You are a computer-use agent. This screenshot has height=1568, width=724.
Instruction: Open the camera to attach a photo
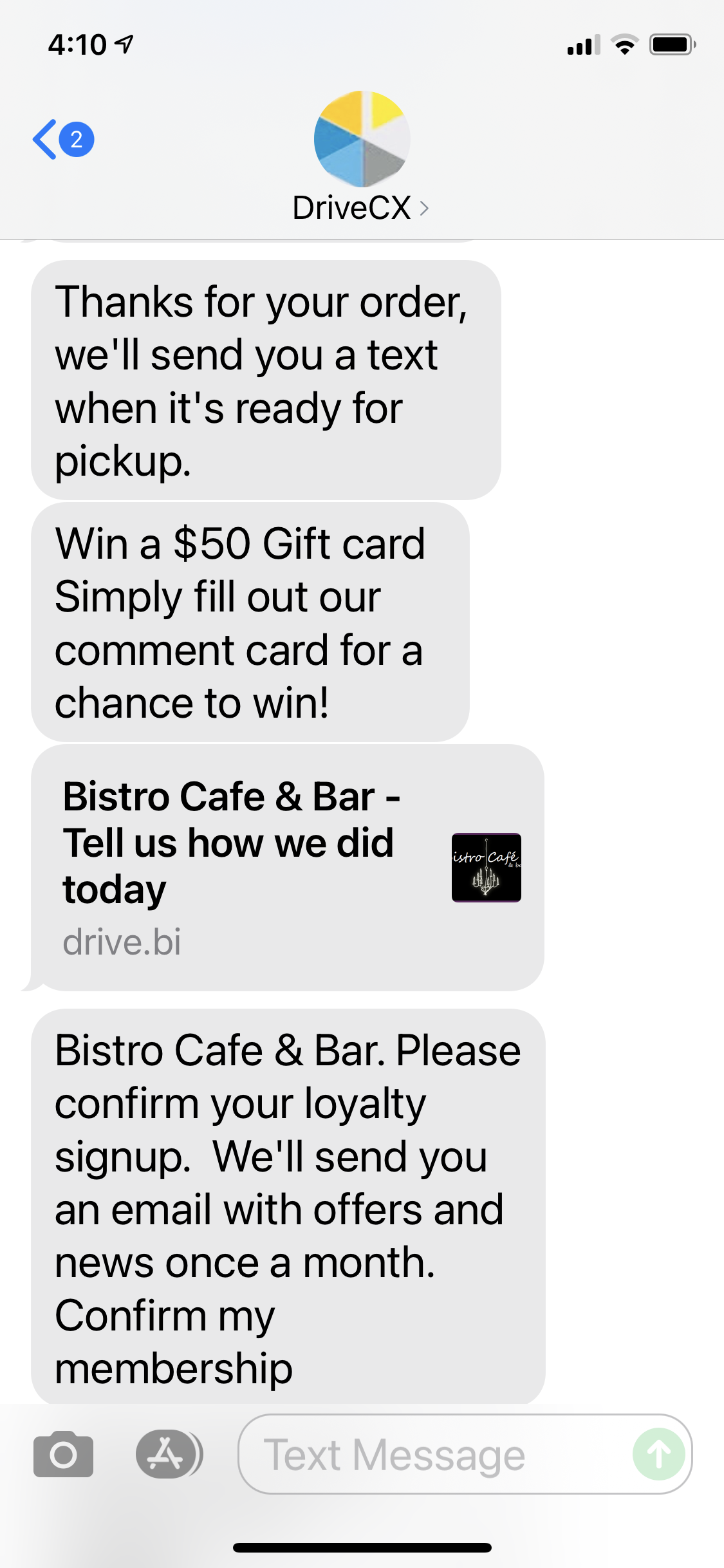[x=63, y=1454]
